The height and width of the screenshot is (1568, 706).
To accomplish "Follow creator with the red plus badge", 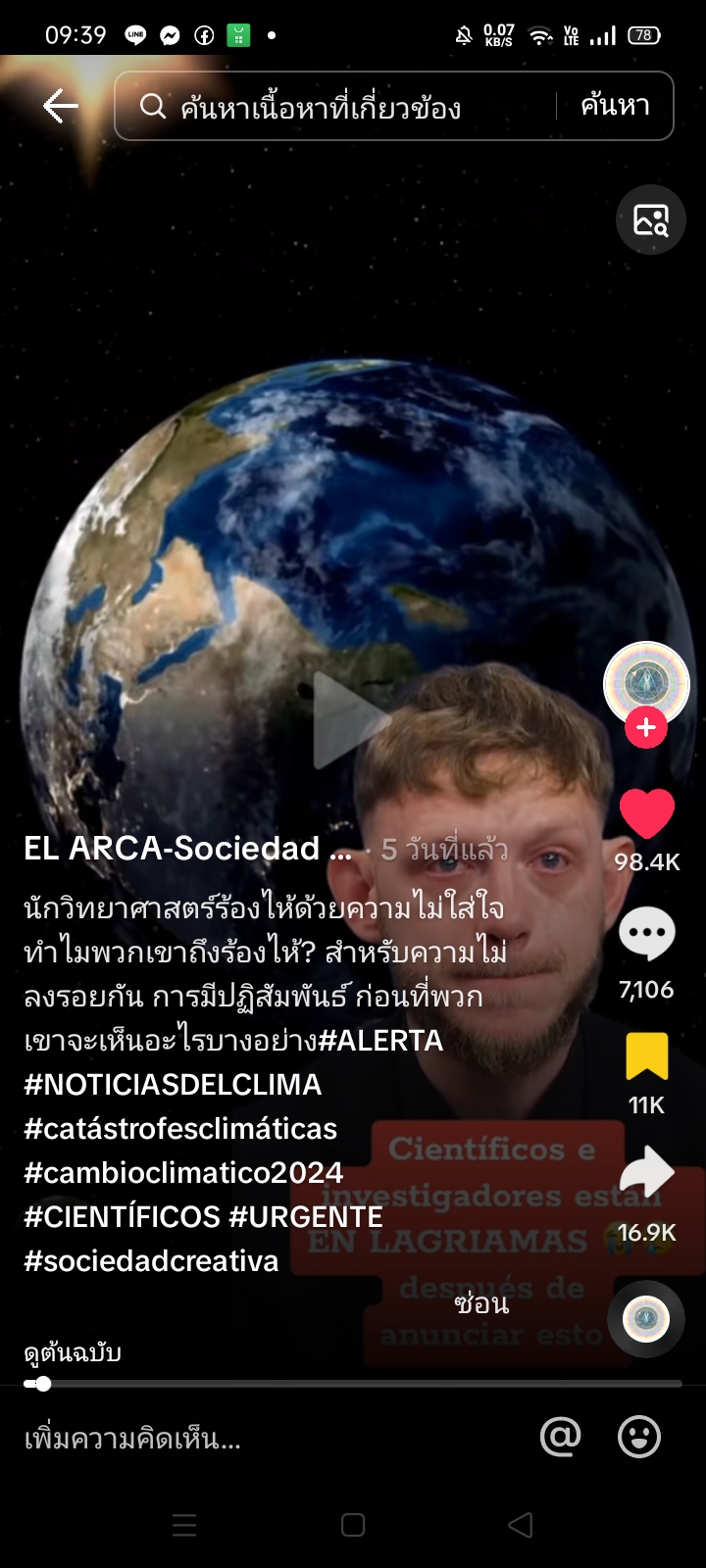I will click(646, 727).
